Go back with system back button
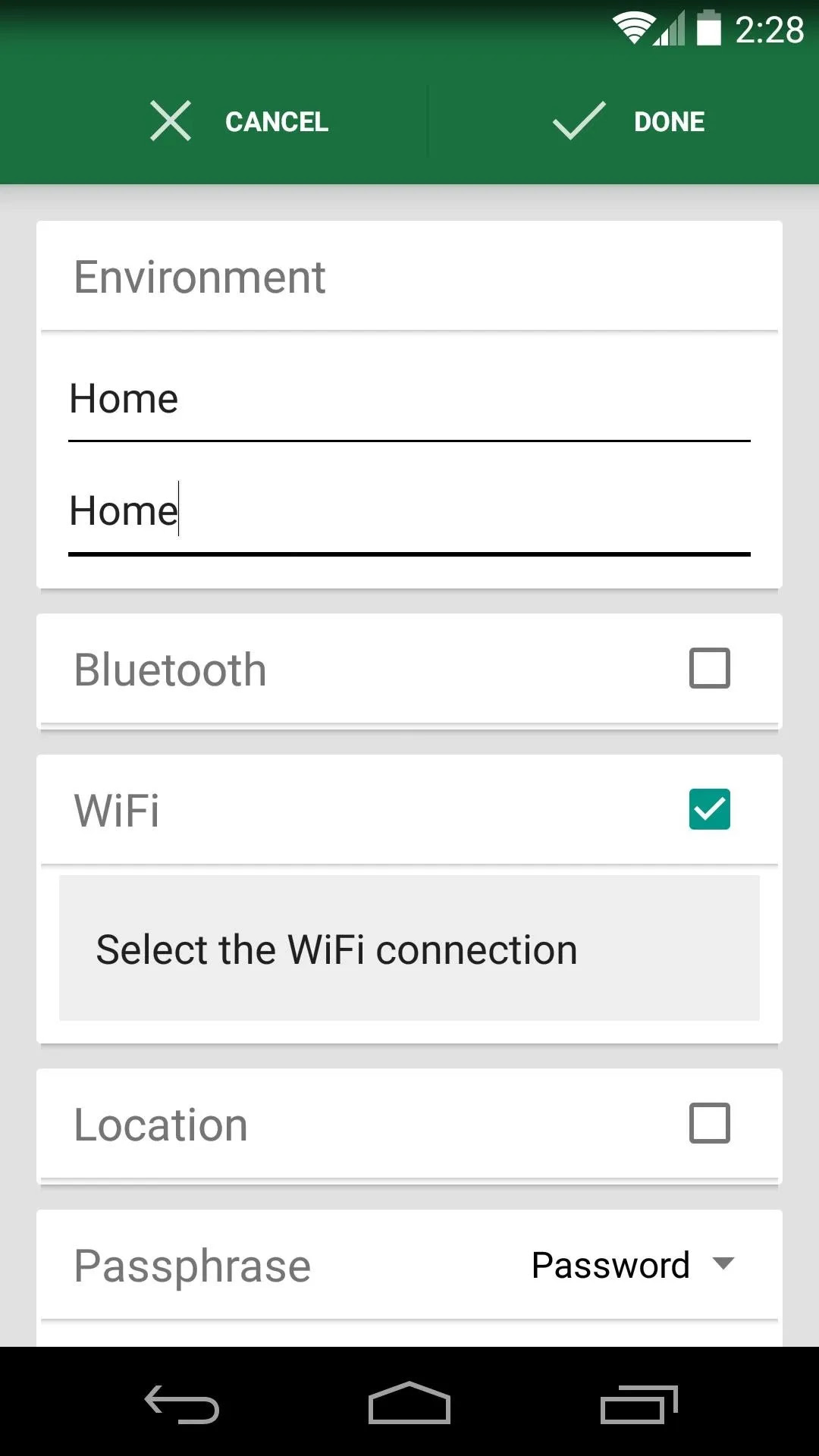Screen dimensions: 819x1456 182,1403
